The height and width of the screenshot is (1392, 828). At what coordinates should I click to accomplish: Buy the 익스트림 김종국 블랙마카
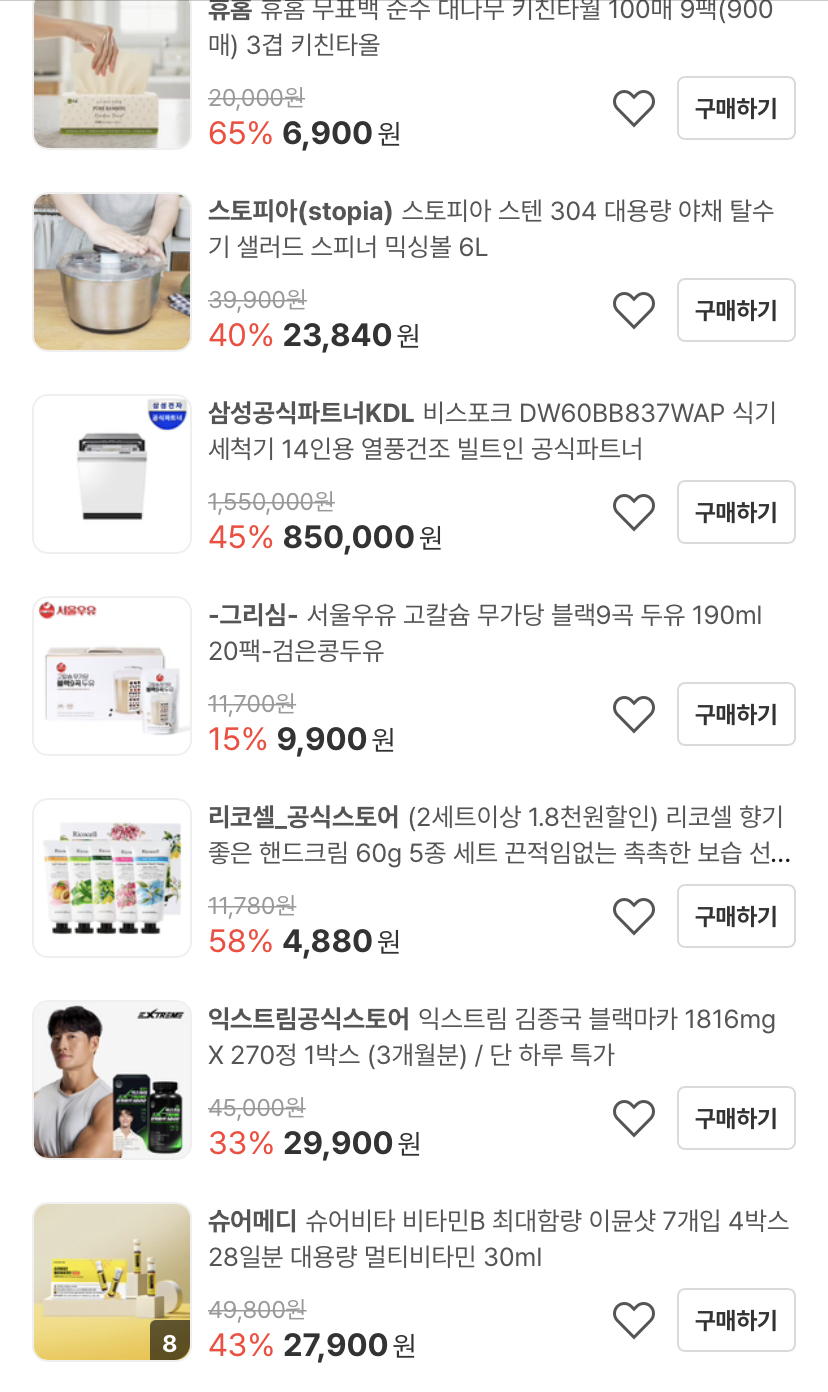736,1118
